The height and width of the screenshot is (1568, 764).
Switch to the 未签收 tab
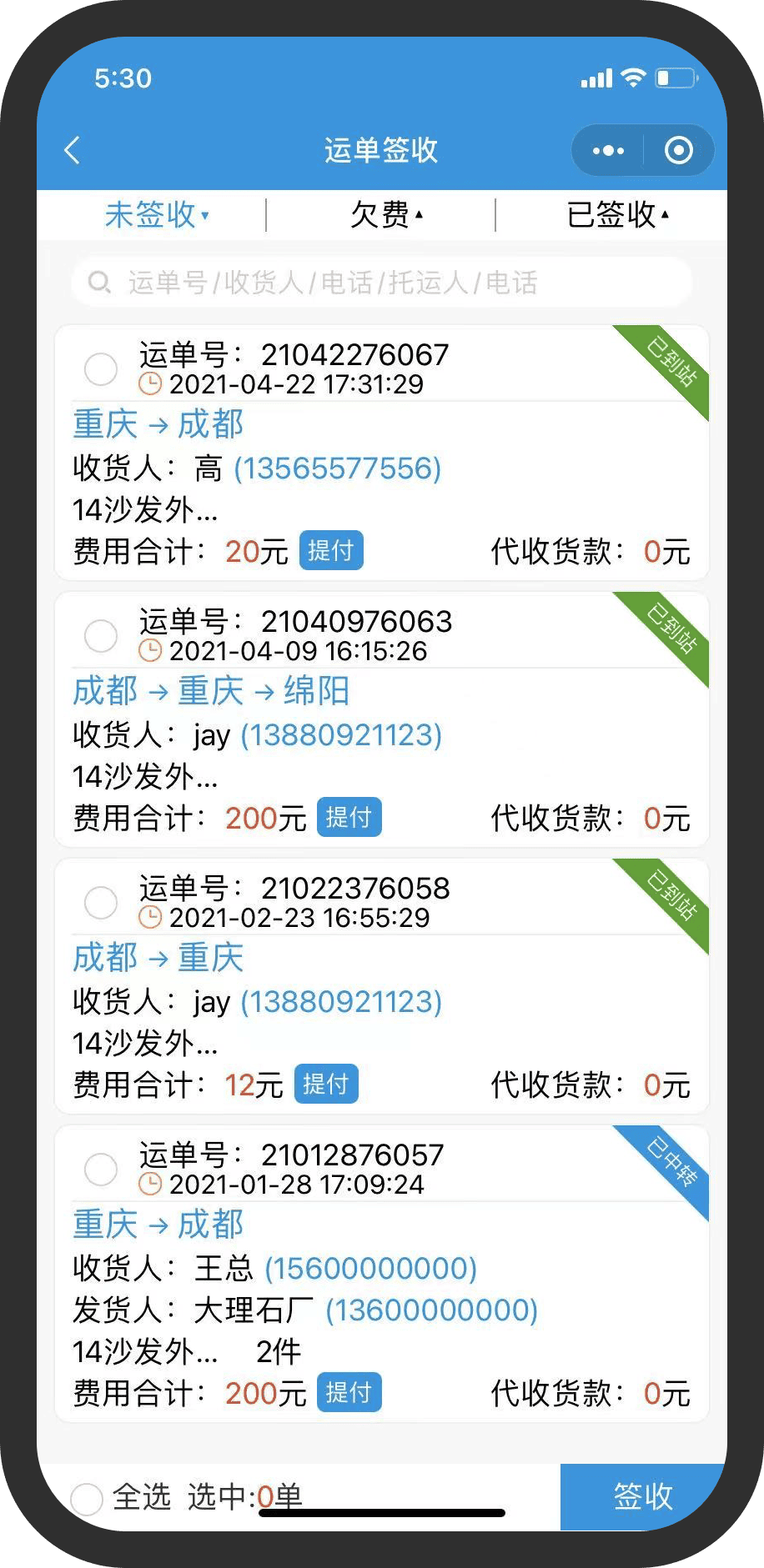tap(156, 215)
